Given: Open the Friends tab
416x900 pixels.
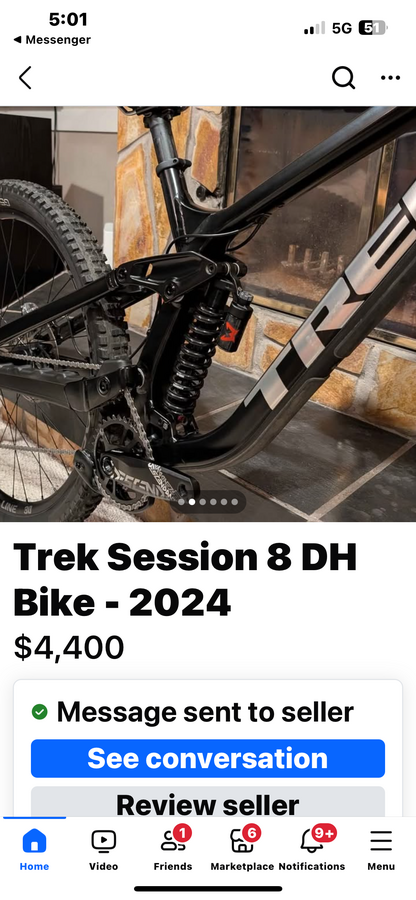Looking at the screenshot, I should click(x=173, y=849).
